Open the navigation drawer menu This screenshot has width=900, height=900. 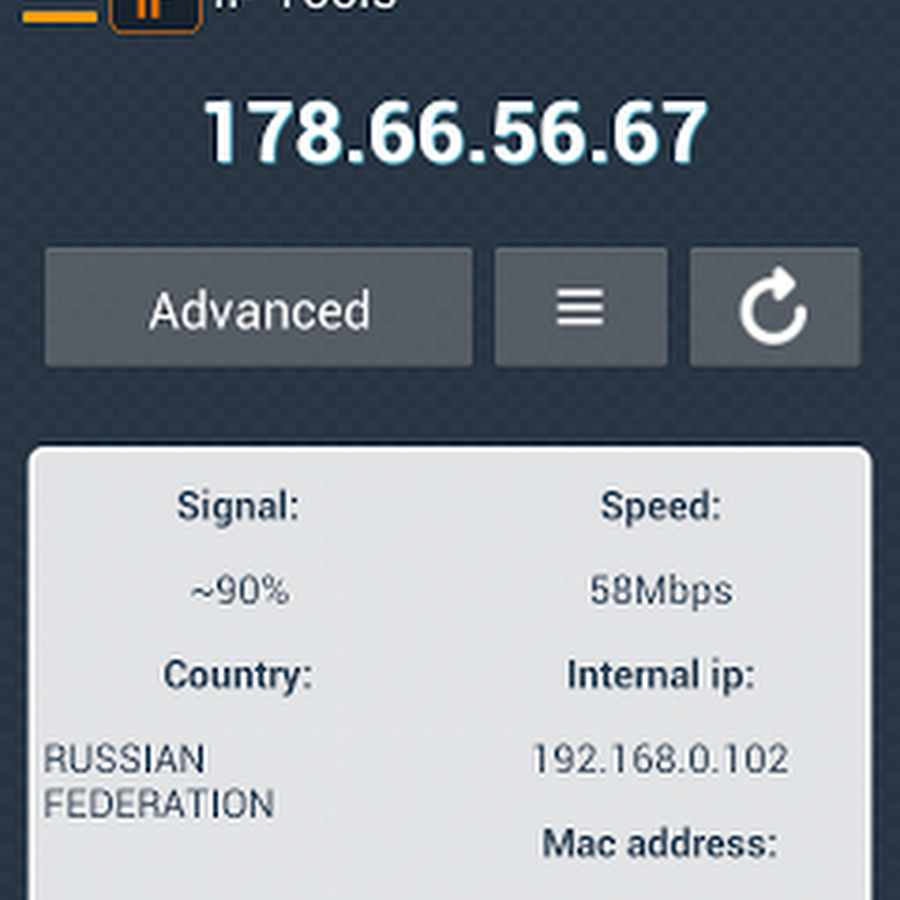click(60, 14)
